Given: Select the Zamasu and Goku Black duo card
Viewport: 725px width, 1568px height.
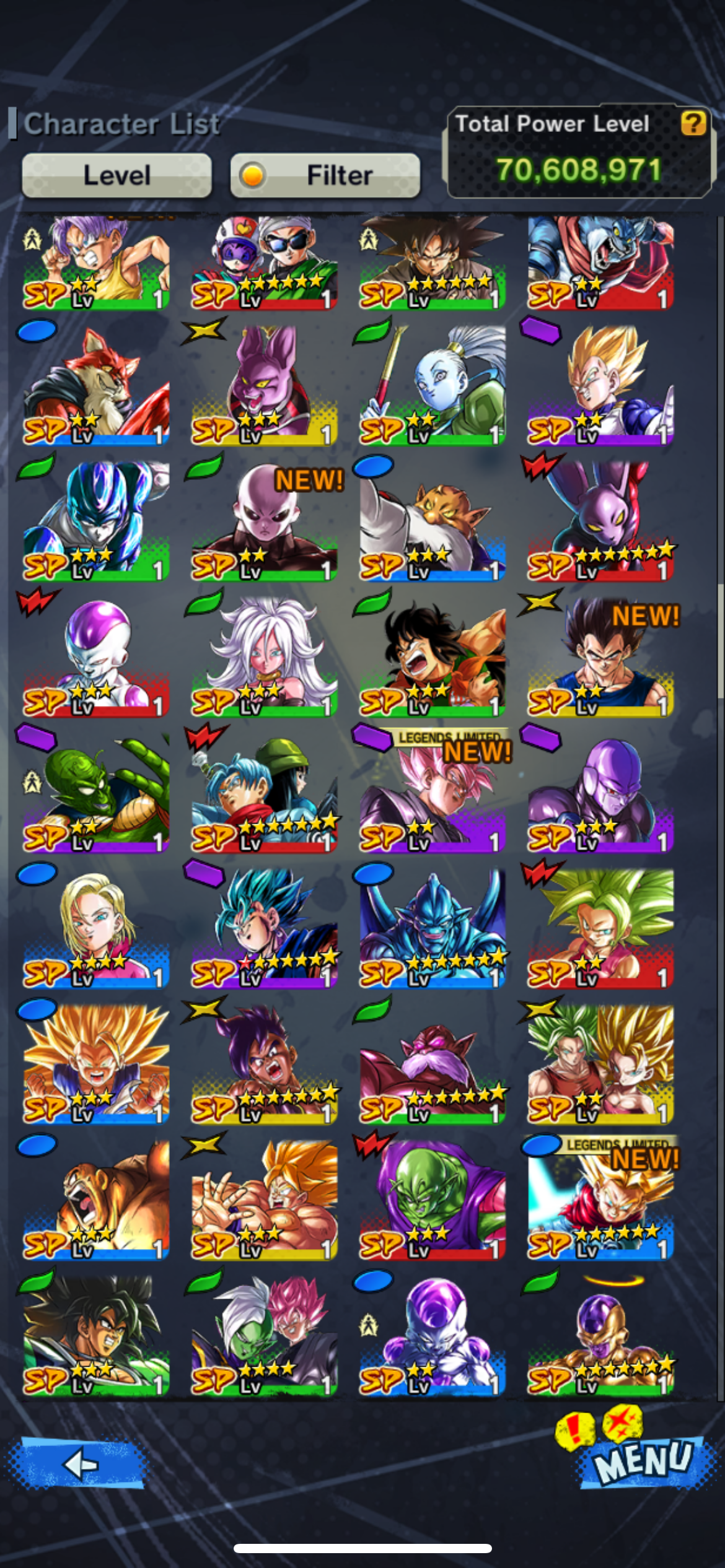Looking at the screenshot, I should coord(264,1336).
